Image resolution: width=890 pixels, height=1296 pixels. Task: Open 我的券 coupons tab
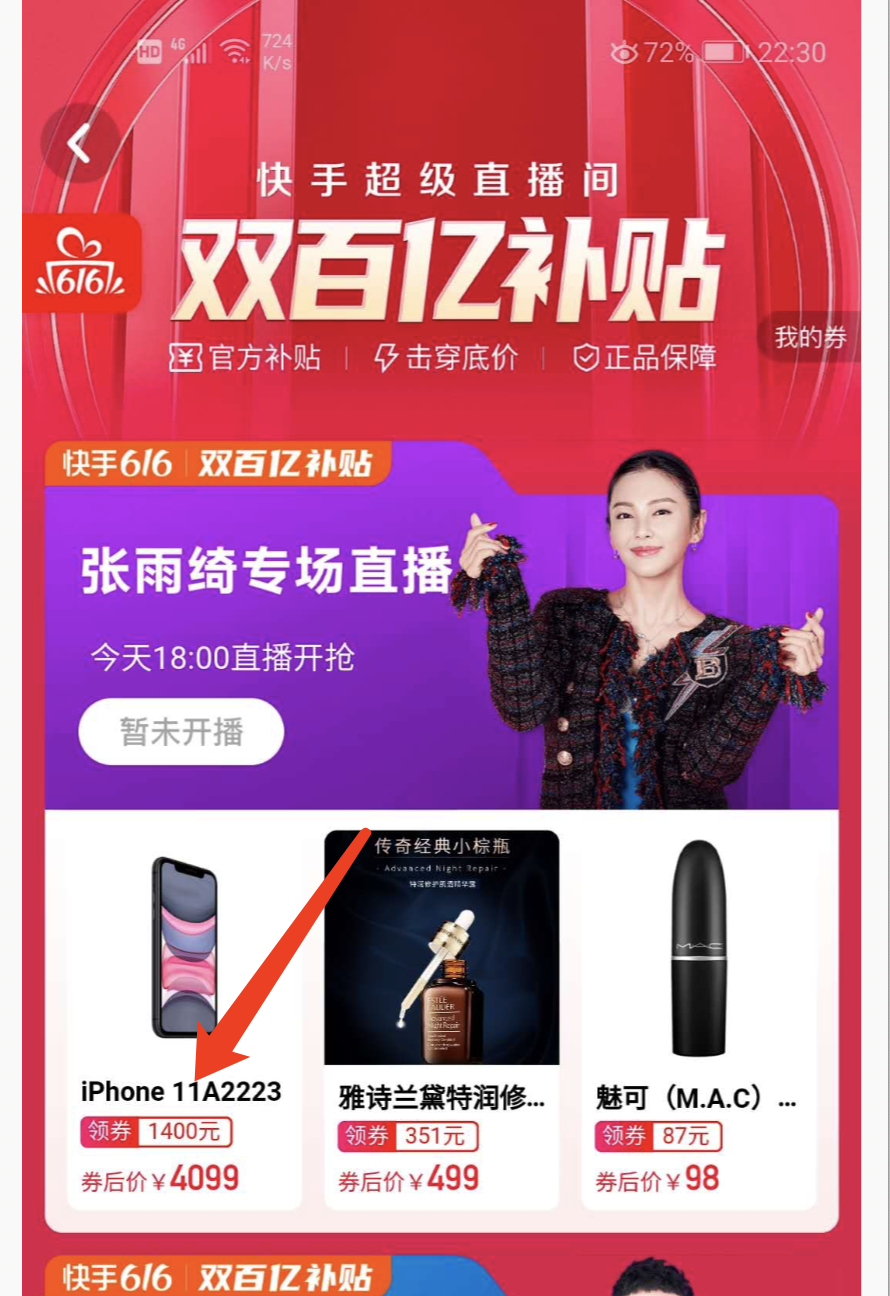(x=811, y=338)
